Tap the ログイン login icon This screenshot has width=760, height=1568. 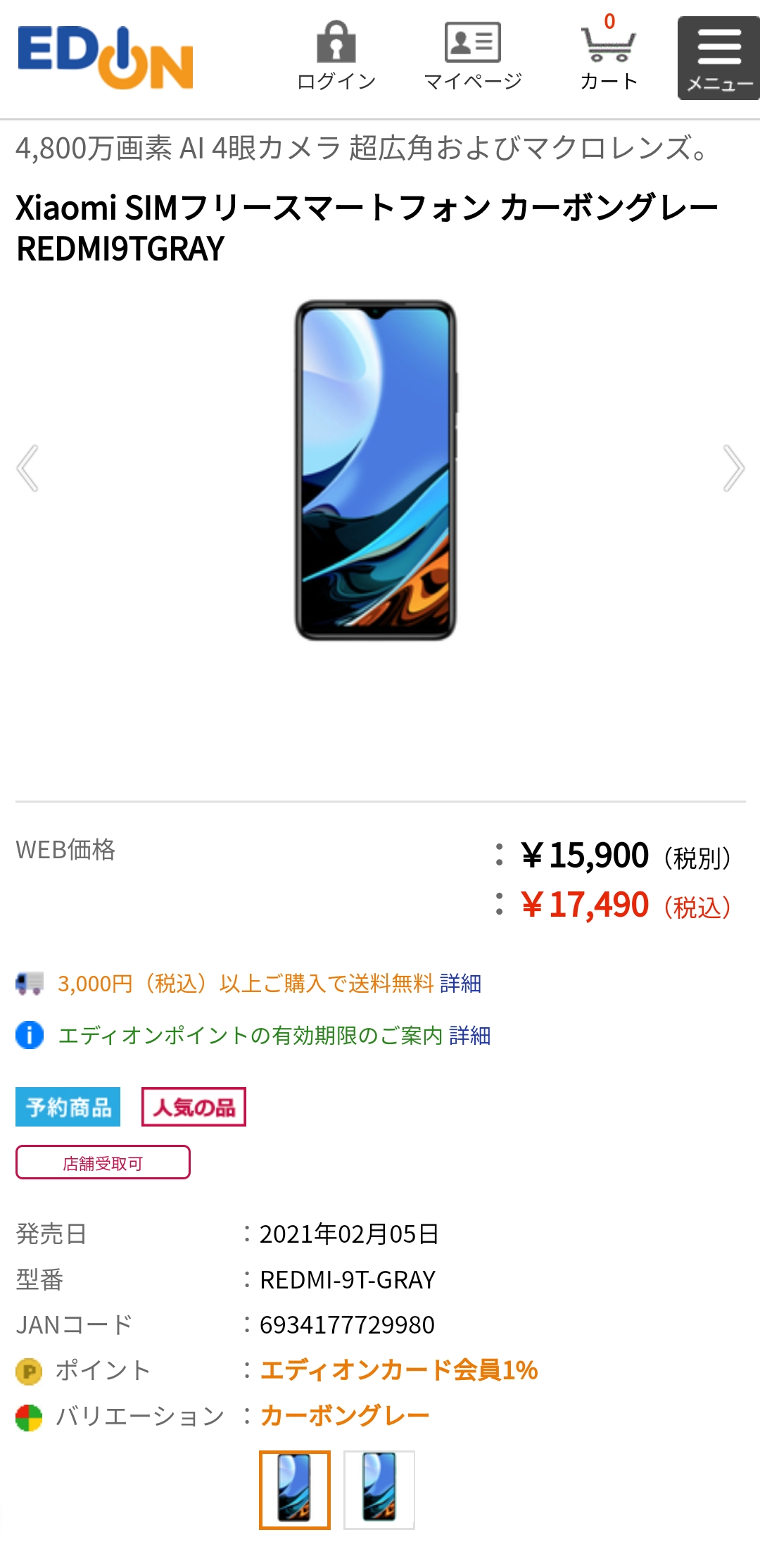point(336,56)
